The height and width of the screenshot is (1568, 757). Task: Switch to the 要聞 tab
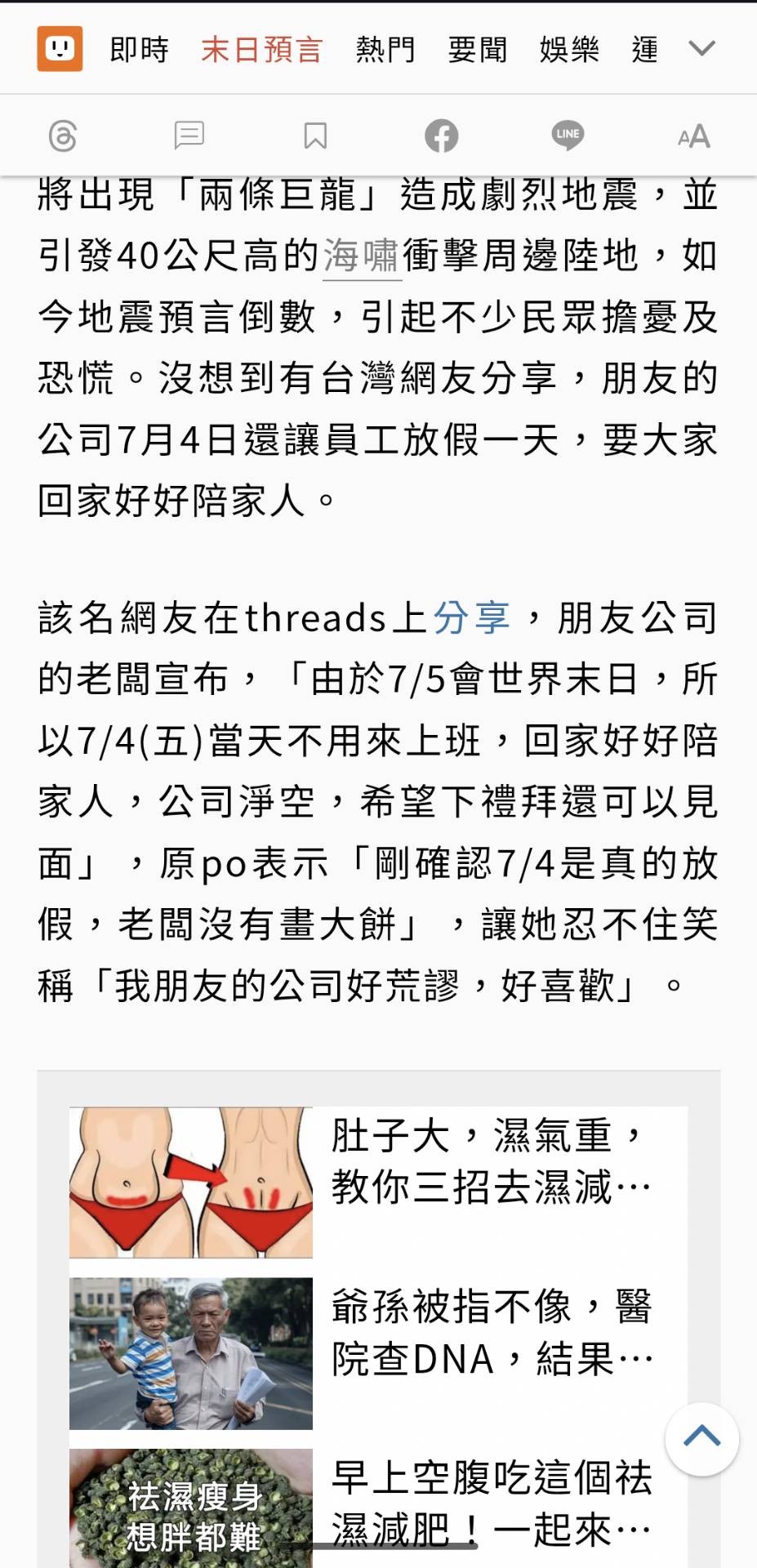(478, 50)
